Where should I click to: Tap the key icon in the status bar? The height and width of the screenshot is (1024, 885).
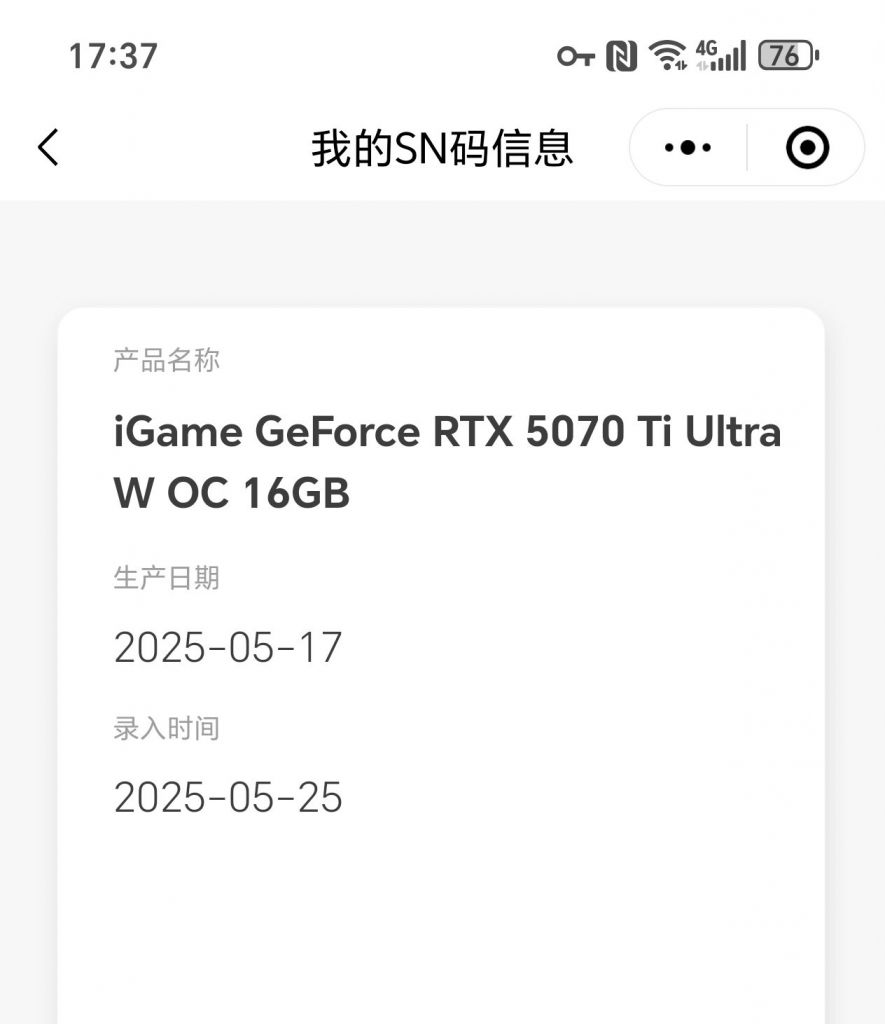[578, 57]
